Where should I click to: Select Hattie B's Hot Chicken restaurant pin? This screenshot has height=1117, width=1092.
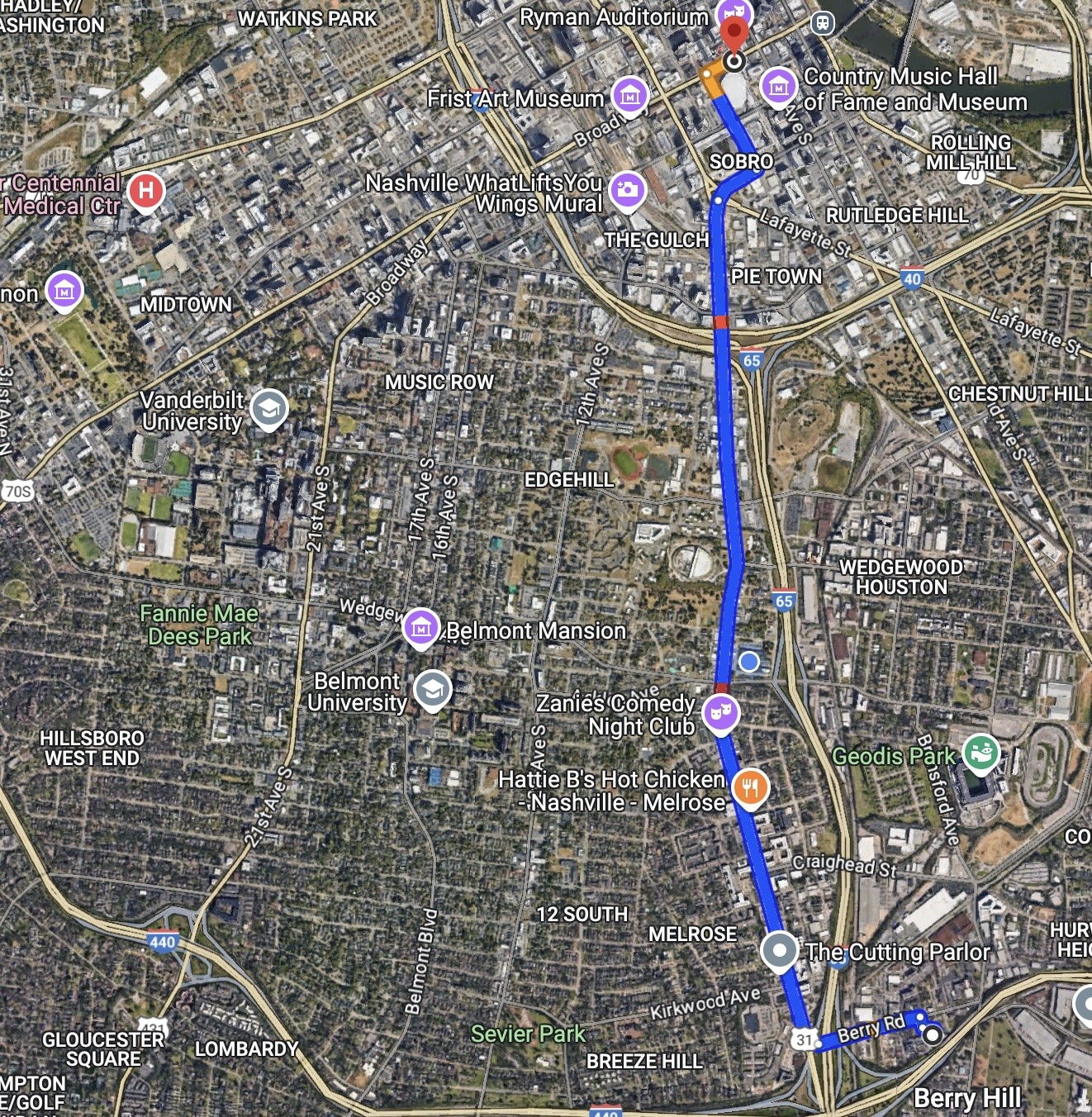coord(750,787)
